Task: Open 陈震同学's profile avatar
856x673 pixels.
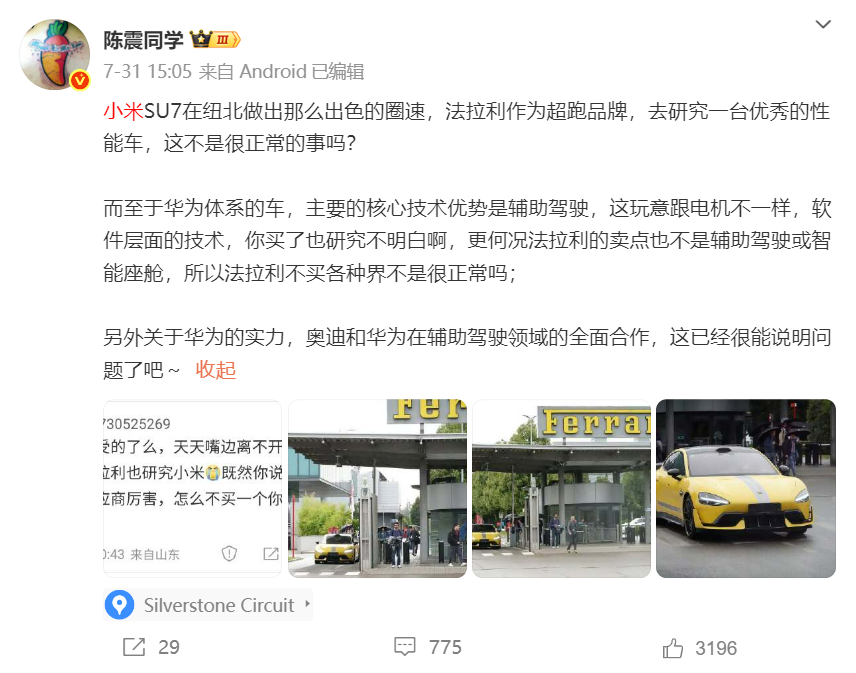Action: point(56,54)
